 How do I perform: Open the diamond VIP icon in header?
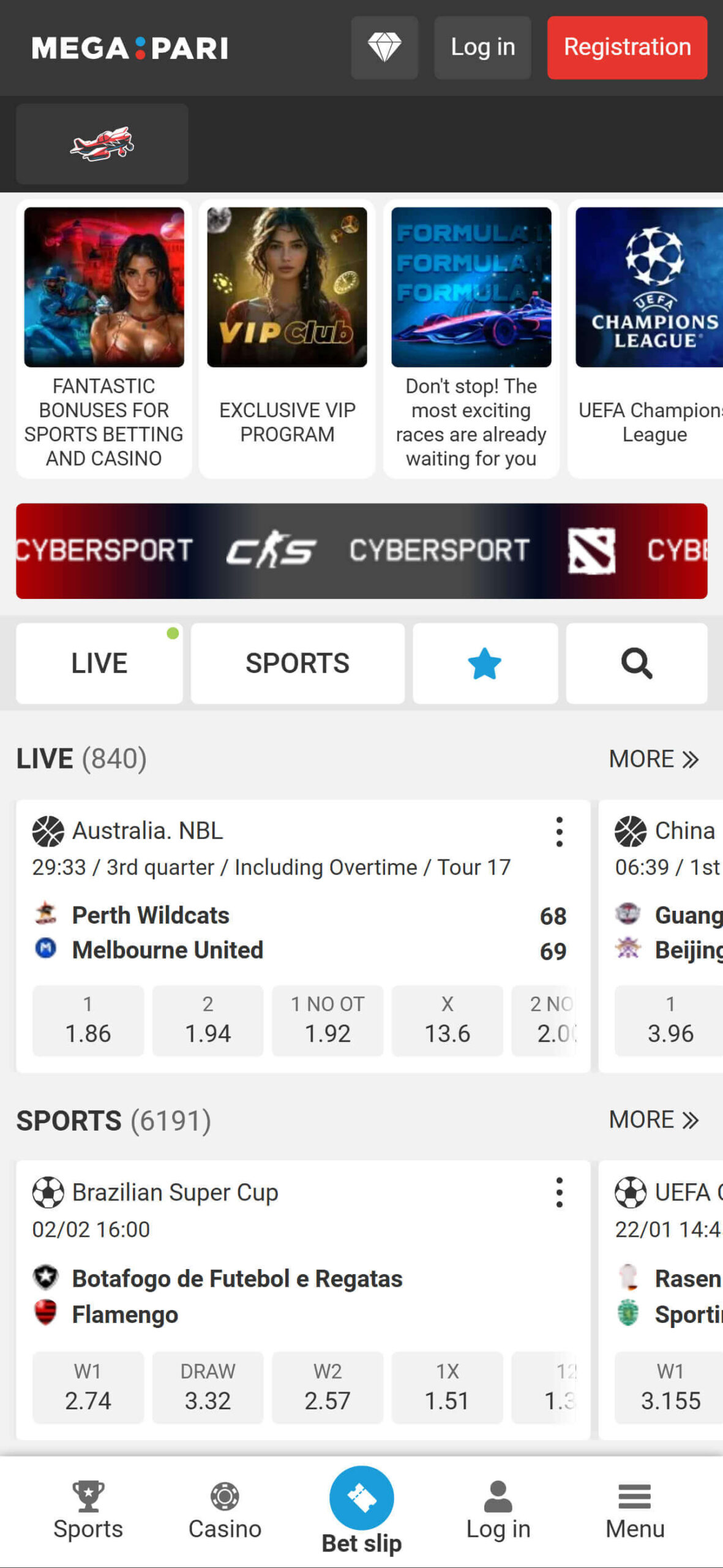coord(384,47)
